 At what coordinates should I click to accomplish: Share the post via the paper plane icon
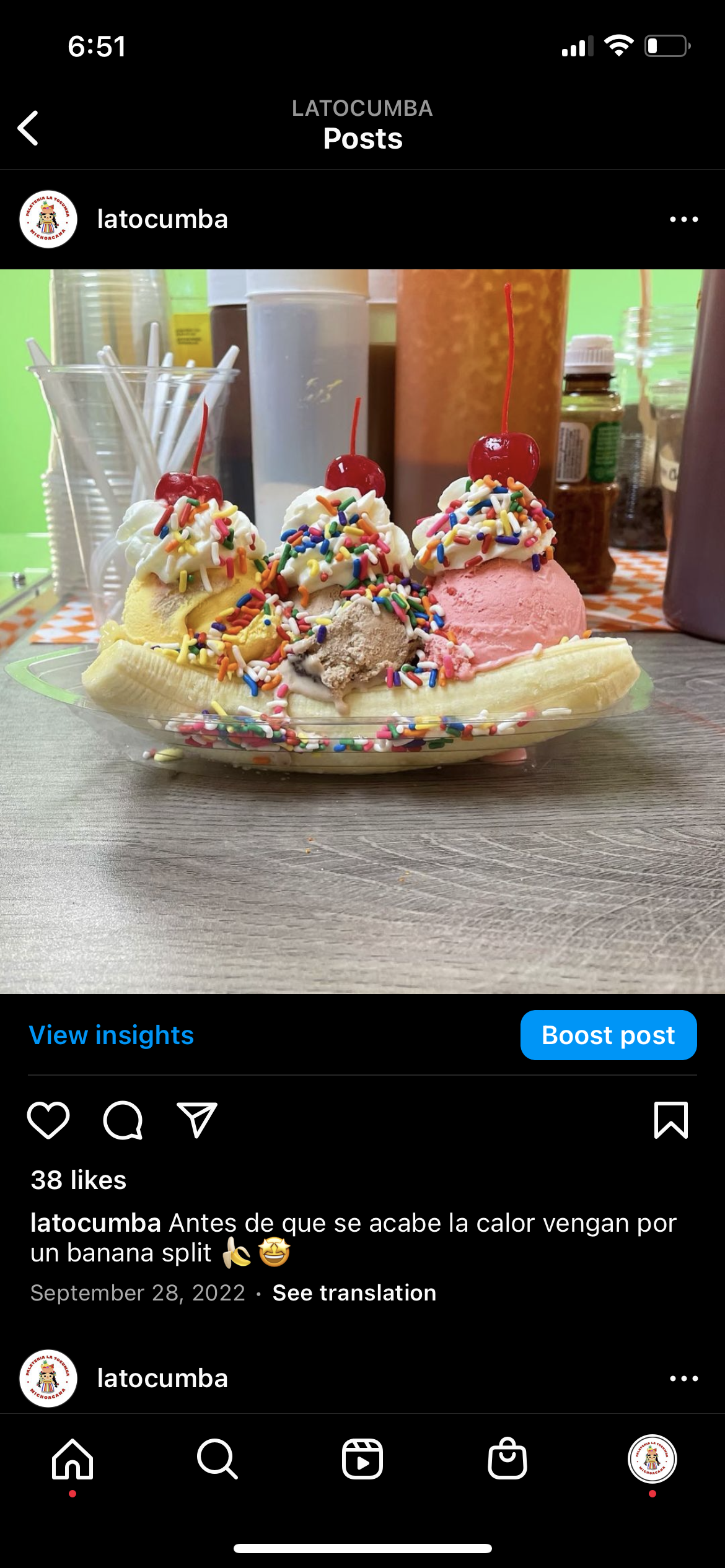(197, 1120)
